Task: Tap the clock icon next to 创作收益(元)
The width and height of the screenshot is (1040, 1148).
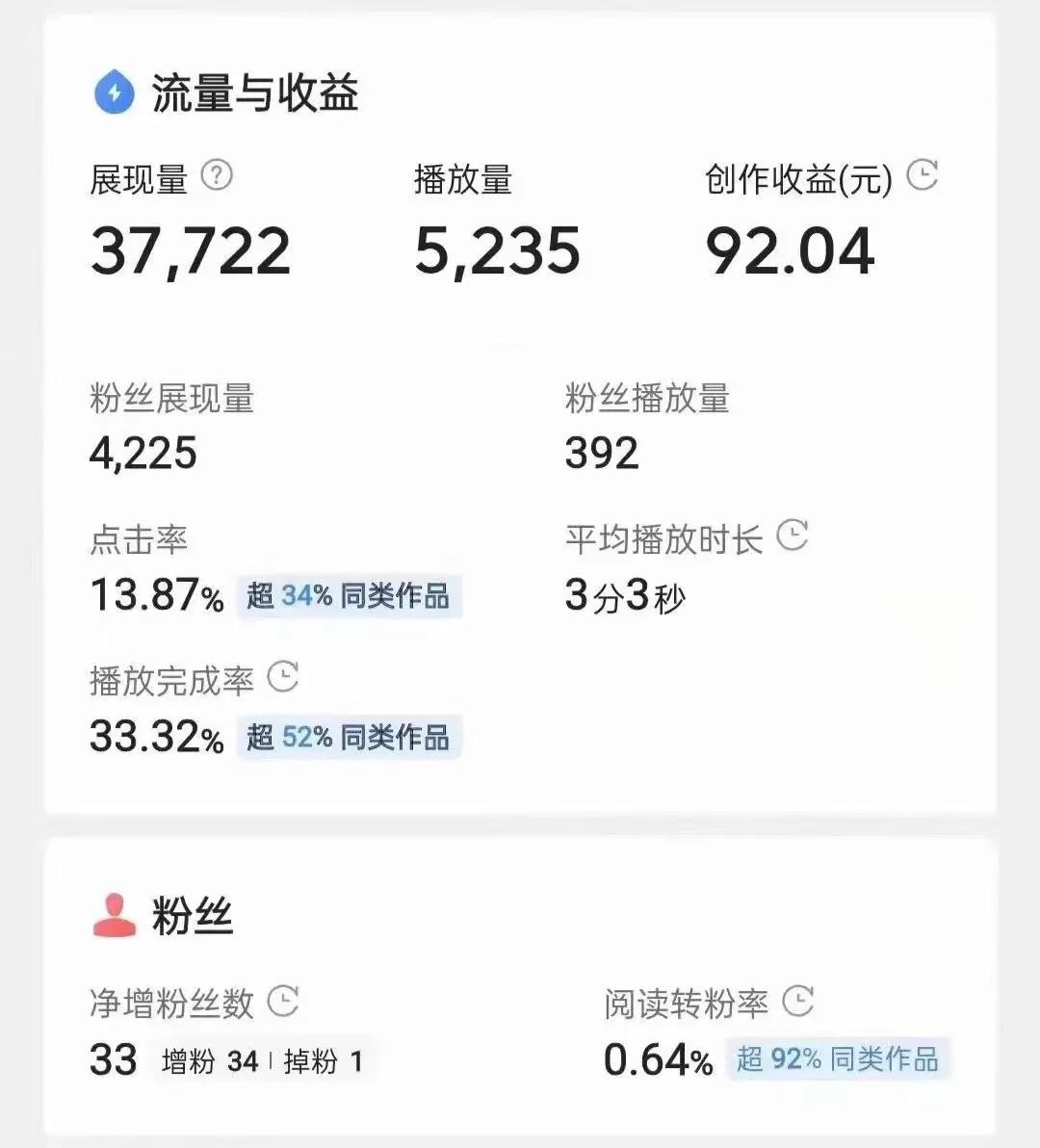Action: [x=923, y=175]
